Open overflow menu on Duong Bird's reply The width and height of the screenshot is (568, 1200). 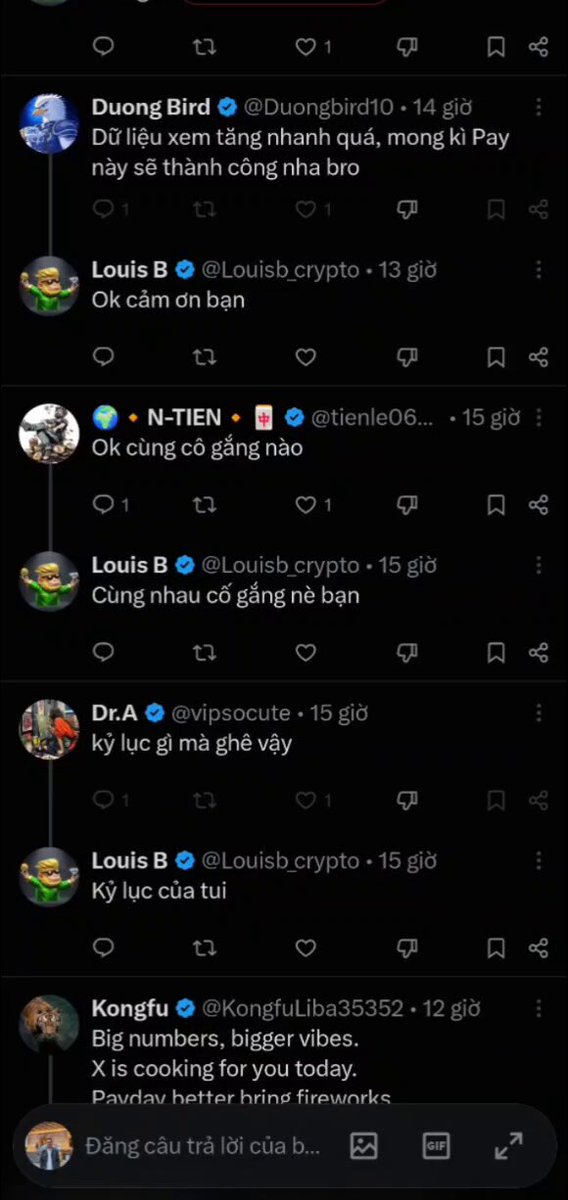pos(539,107)
